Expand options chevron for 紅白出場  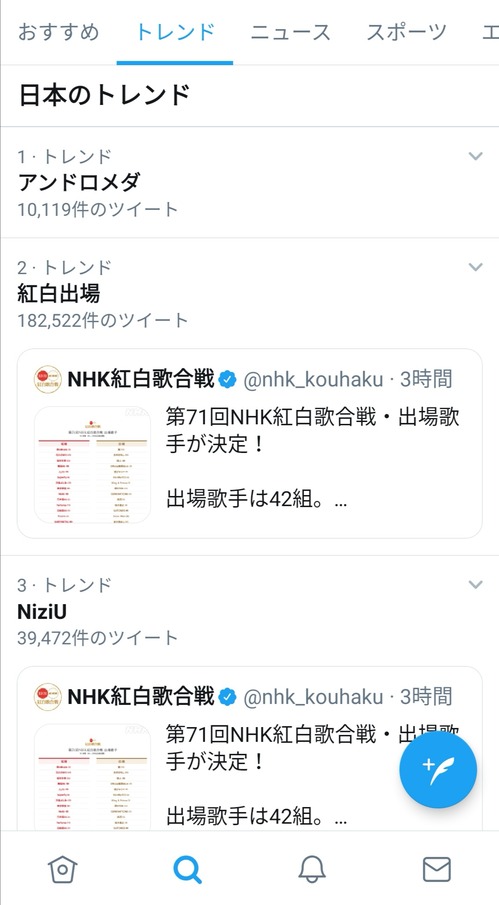(475, 267)
